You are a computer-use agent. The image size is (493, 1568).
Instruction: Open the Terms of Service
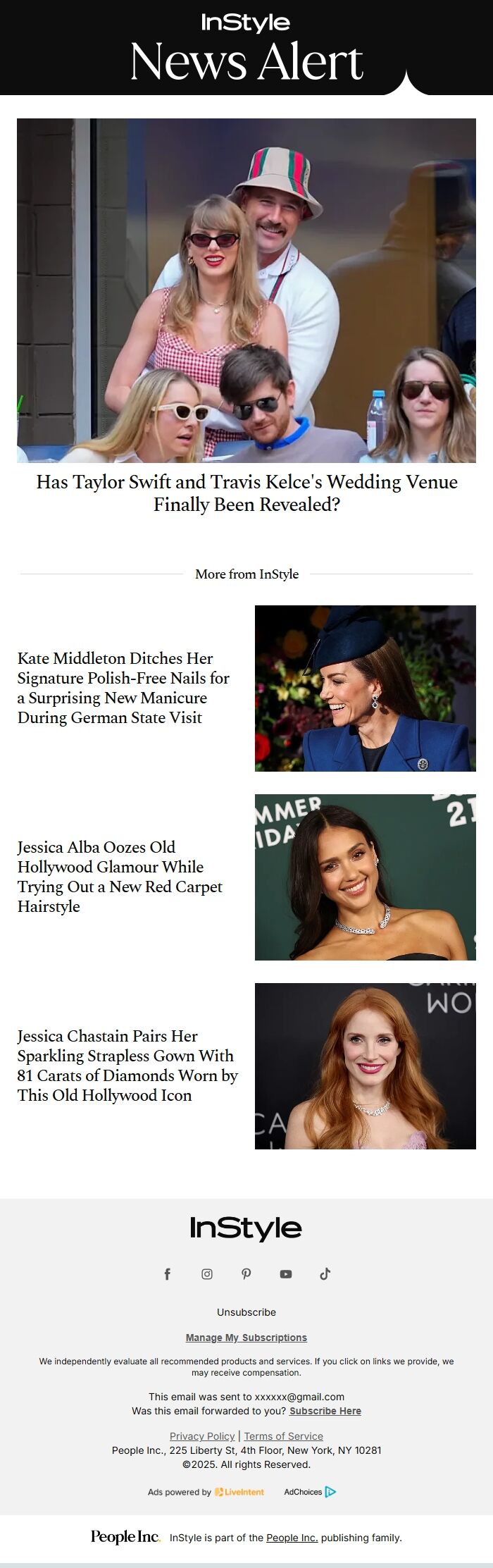[x=284, y=1436]
